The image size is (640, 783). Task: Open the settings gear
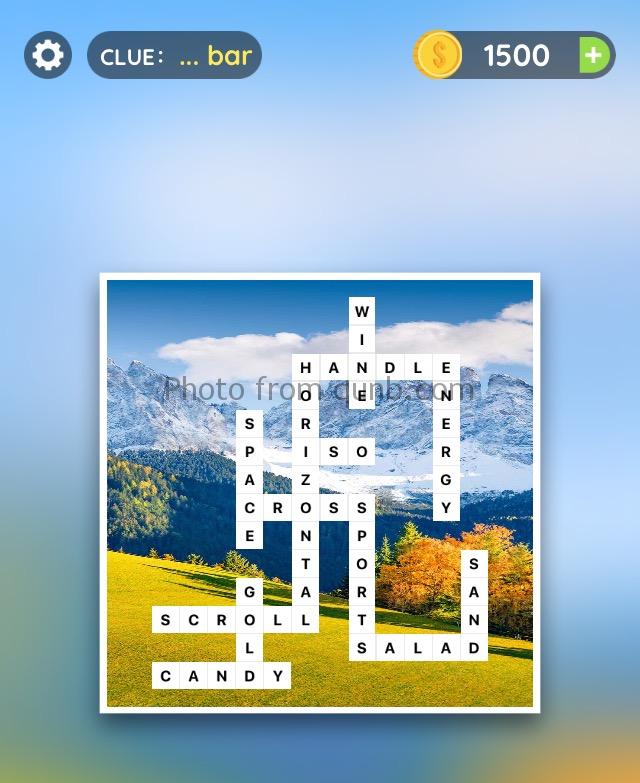47,55
